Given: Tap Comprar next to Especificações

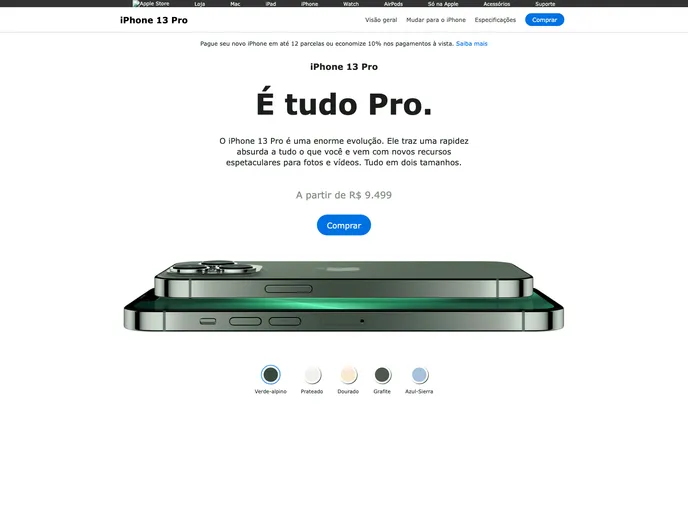Looking at the screenshot, I should click(x=544, y=20).
